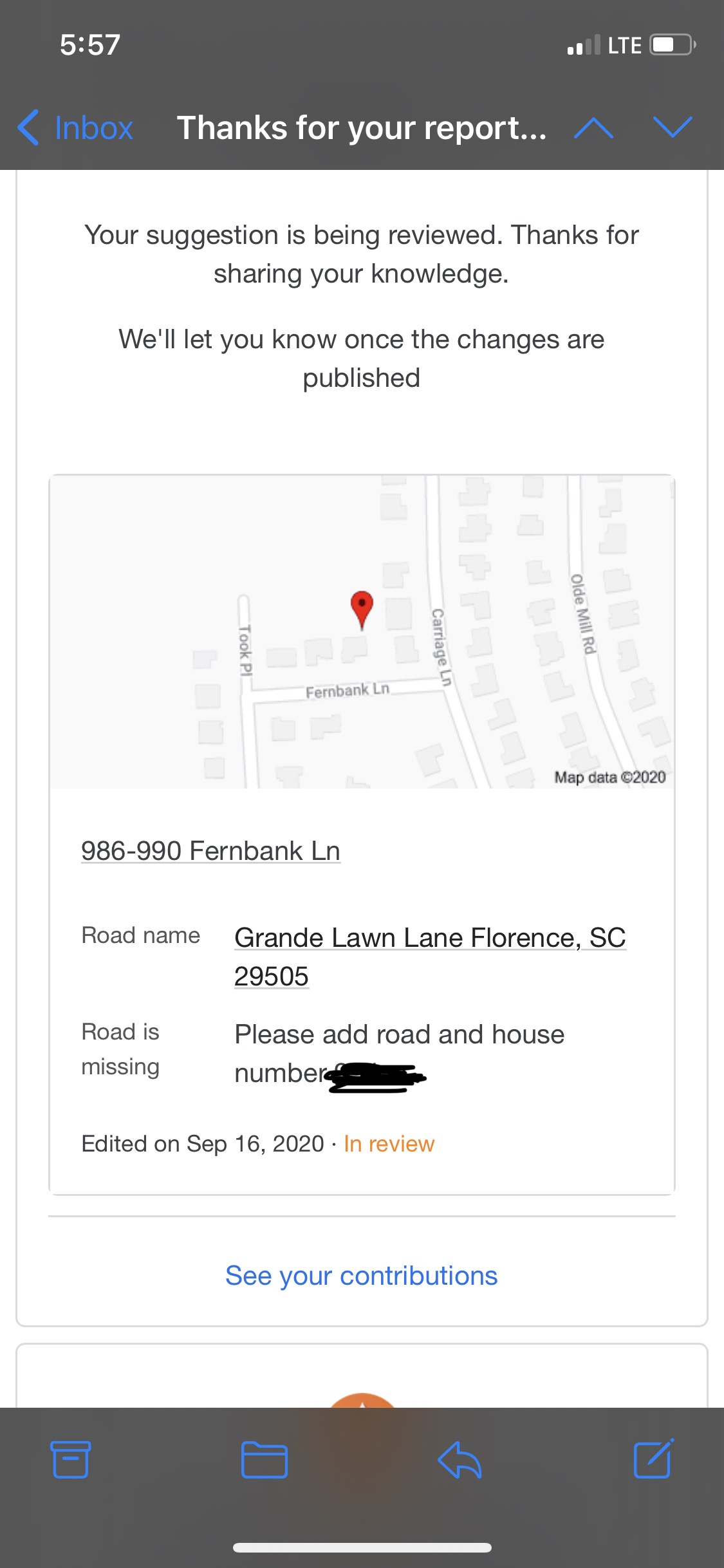The width and height of the screenshot is (724, 1568).
Task: Click the 986-990 Fernbank Ln link
Action: (x=210, y=850)
